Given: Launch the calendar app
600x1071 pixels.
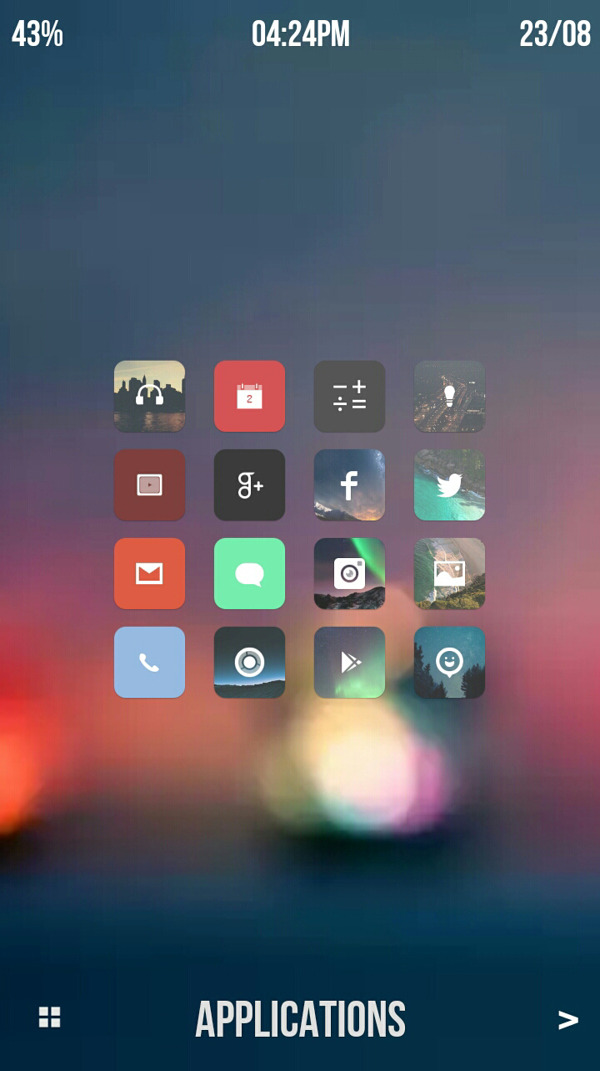Looking at the screenshot, I should [x=249, y=396].
